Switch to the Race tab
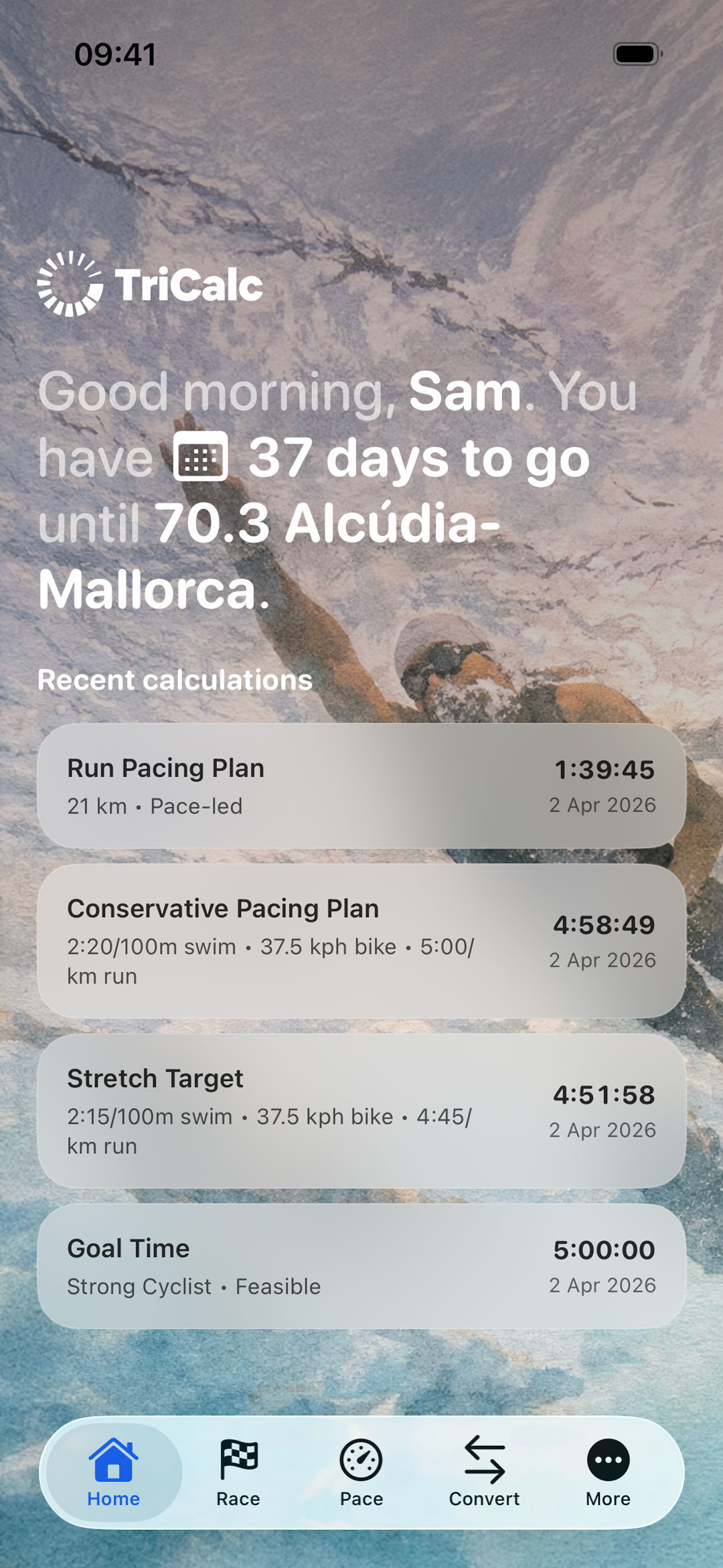 click(238, 1472)
